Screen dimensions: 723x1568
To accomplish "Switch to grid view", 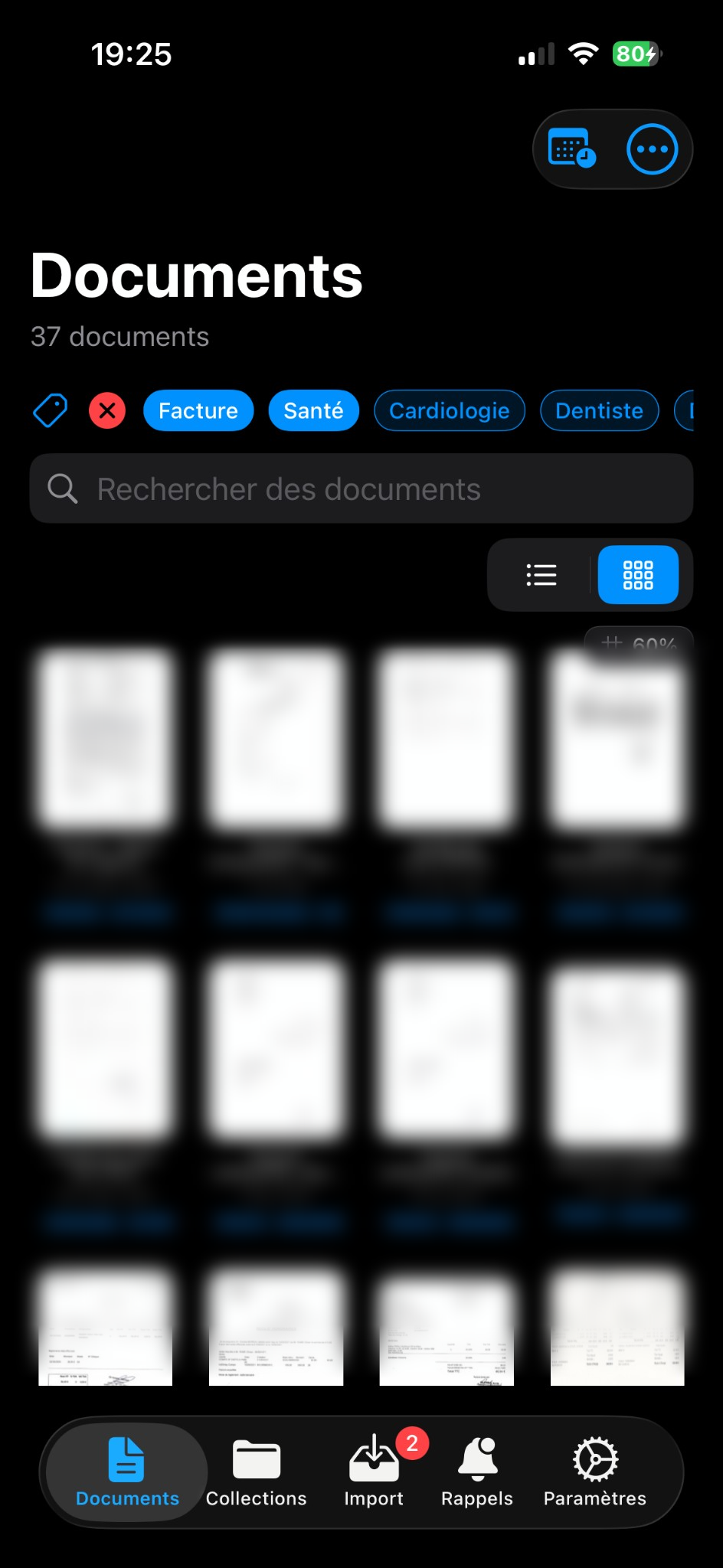I will coord(638,575).
